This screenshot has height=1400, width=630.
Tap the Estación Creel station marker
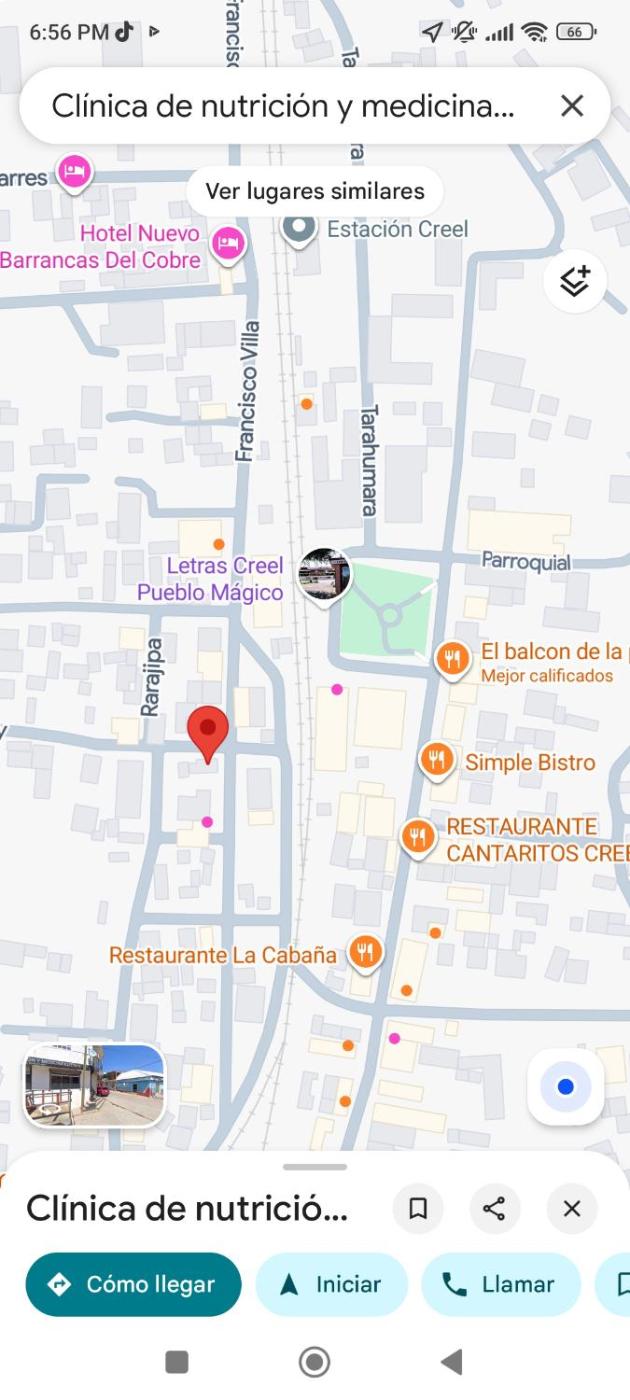point(298,230)
